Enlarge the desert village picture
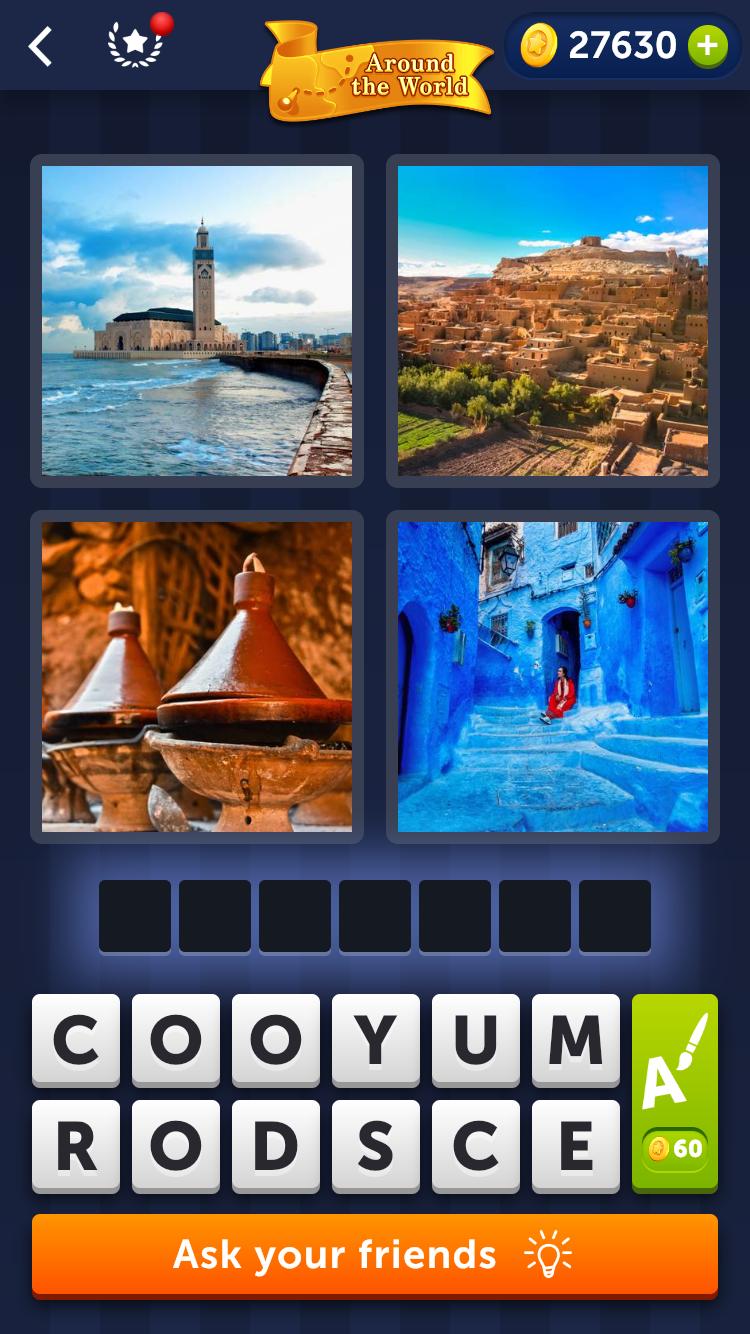The width and height of the screenshot is (750, 1334). pyautogui.click(x=553, y=320)
